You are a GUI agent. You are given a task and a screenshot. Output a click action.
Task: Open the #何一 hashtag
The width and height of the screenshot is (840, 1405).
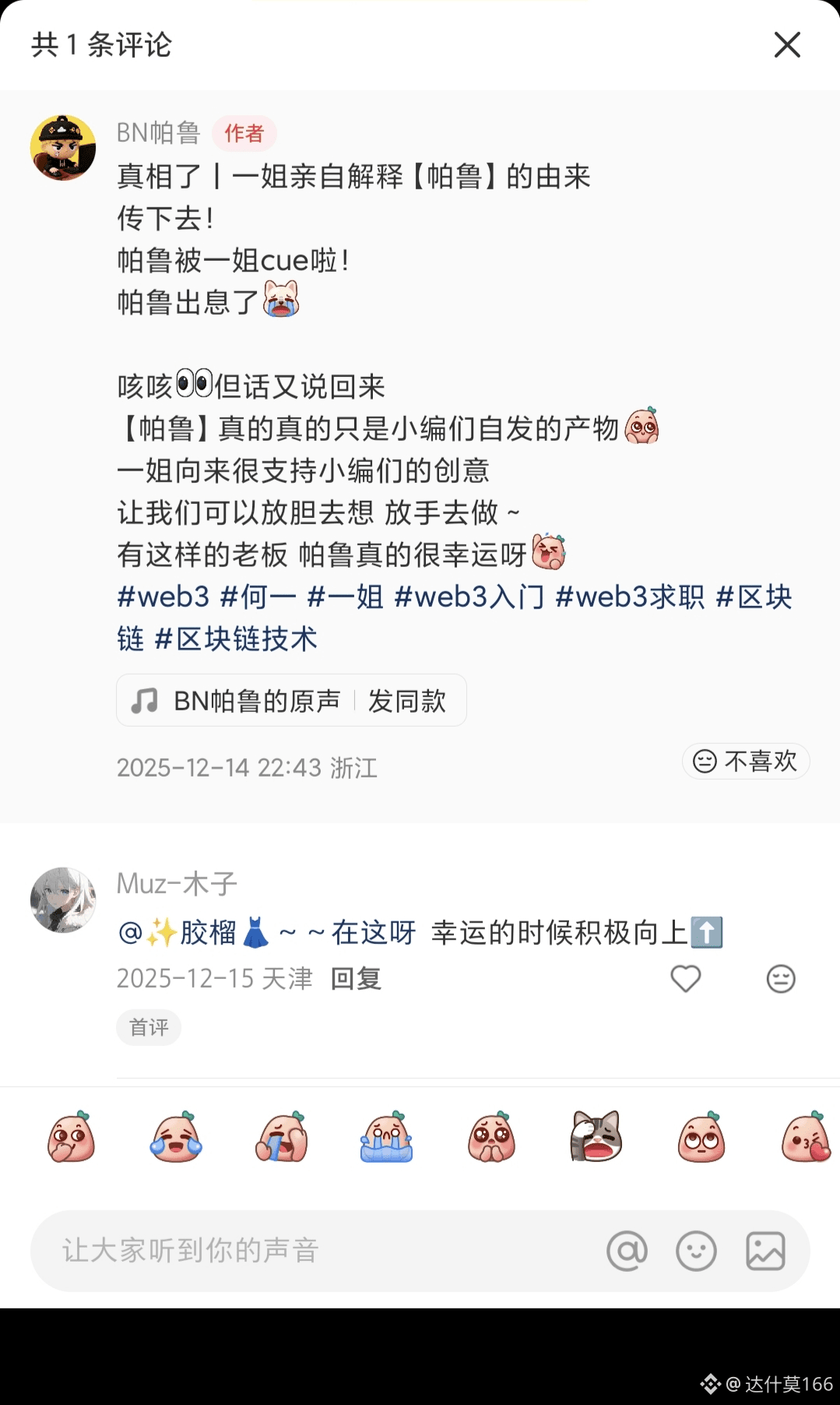click(258, 597)
